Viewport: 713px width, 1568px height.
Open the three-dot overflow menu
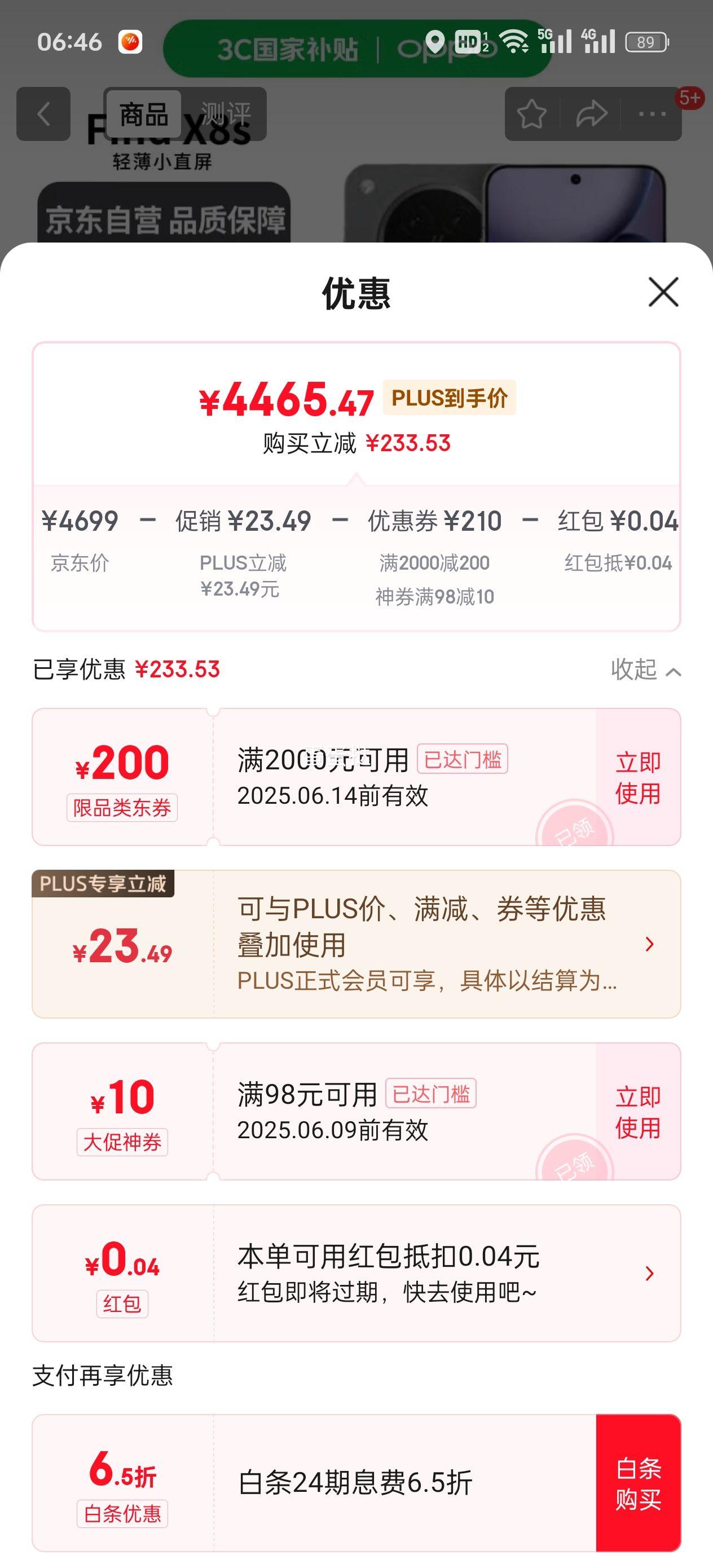pos(652,114)
